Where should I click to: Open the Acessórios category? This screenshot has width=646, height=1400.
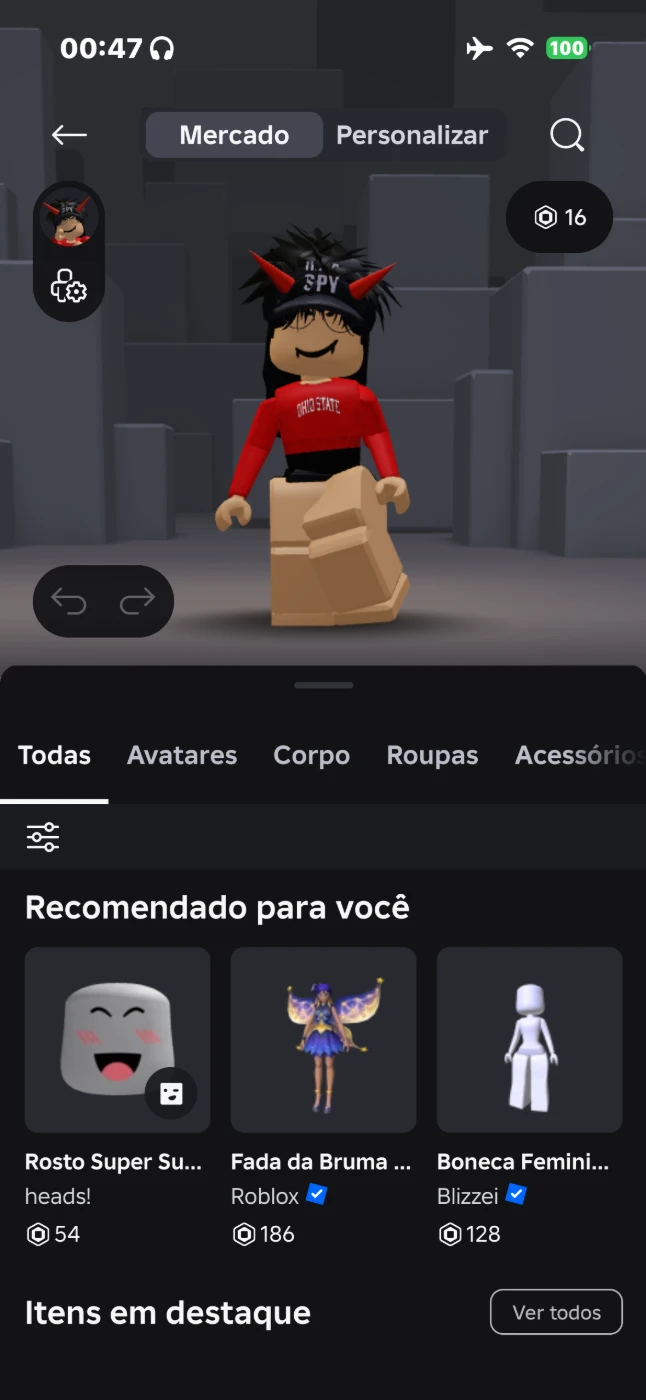pyautogui.click(x=578, y=755)
